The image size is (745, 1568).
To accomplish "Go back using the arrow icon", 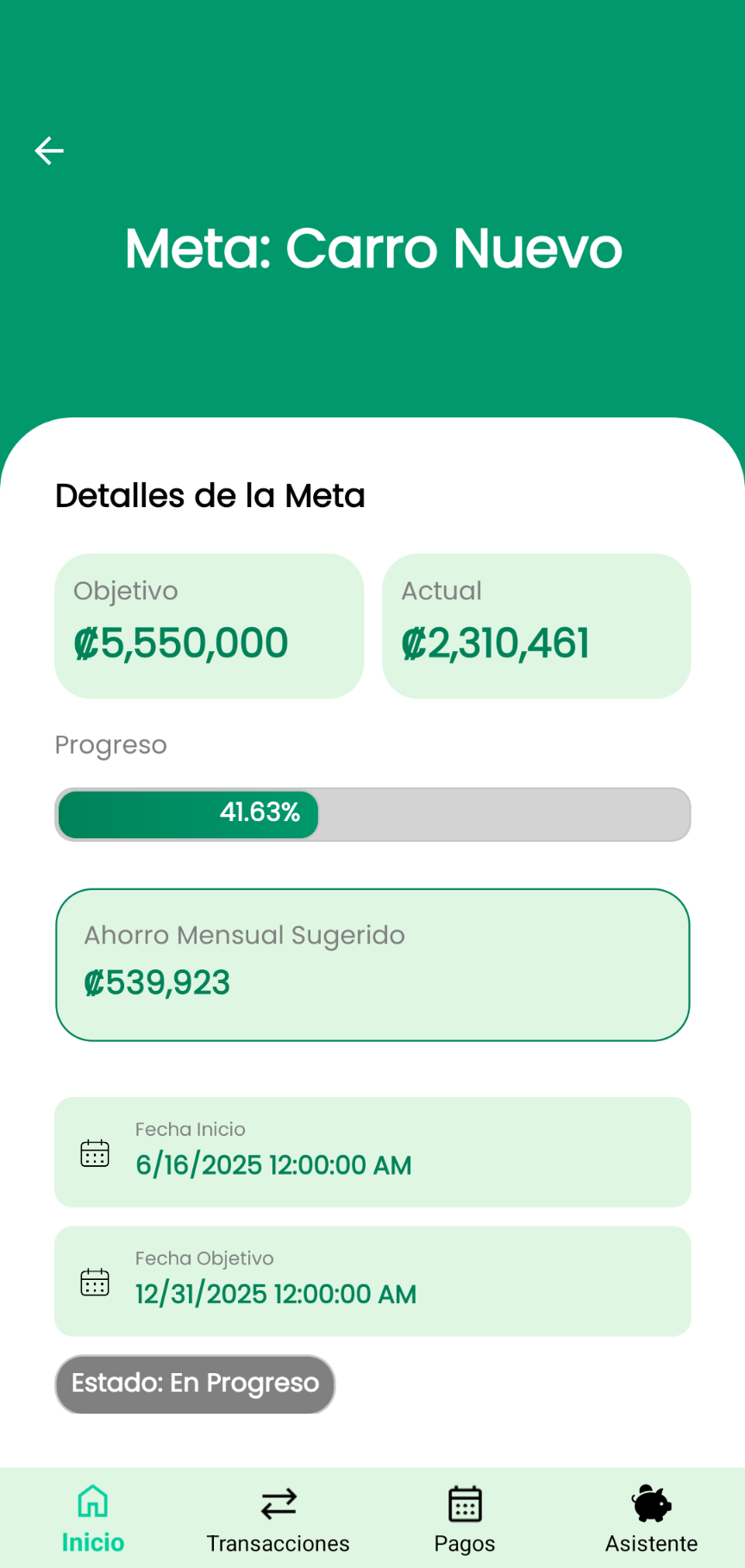I will click(x=49, y=151).
